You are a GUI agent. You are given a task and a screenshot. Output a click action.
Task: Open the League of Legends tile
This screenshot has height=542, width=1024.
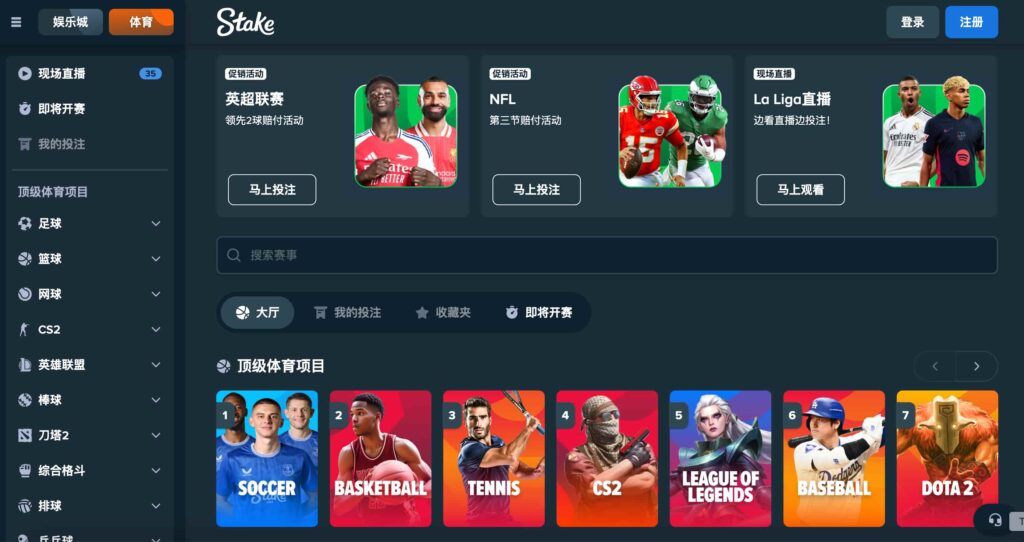tap(720, 458)
